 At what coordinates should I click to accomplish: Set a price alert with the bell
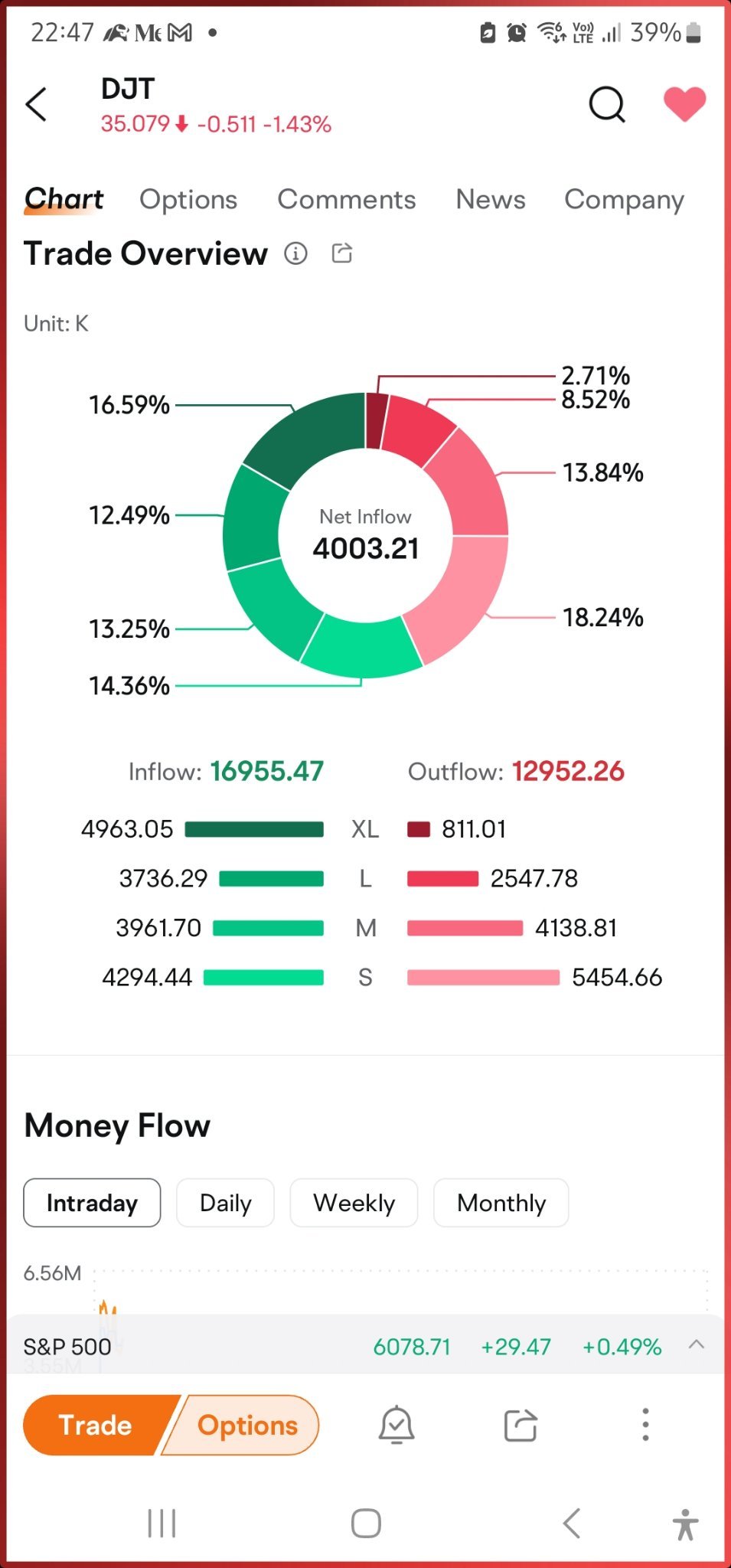(x=397, y=1425)
